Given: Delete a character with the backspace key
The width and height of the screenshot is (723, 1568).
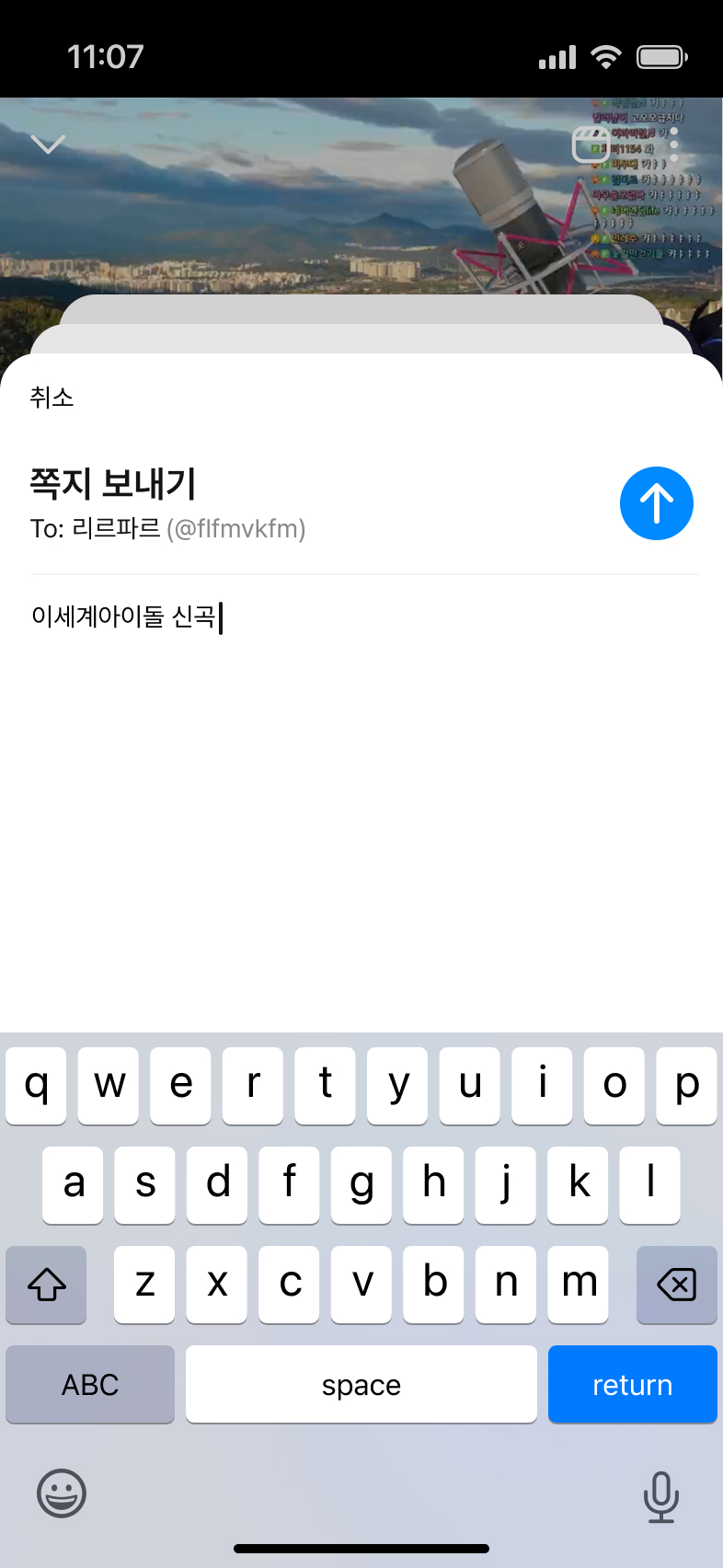Looking at the screenshot, I should pos(676,1285).
